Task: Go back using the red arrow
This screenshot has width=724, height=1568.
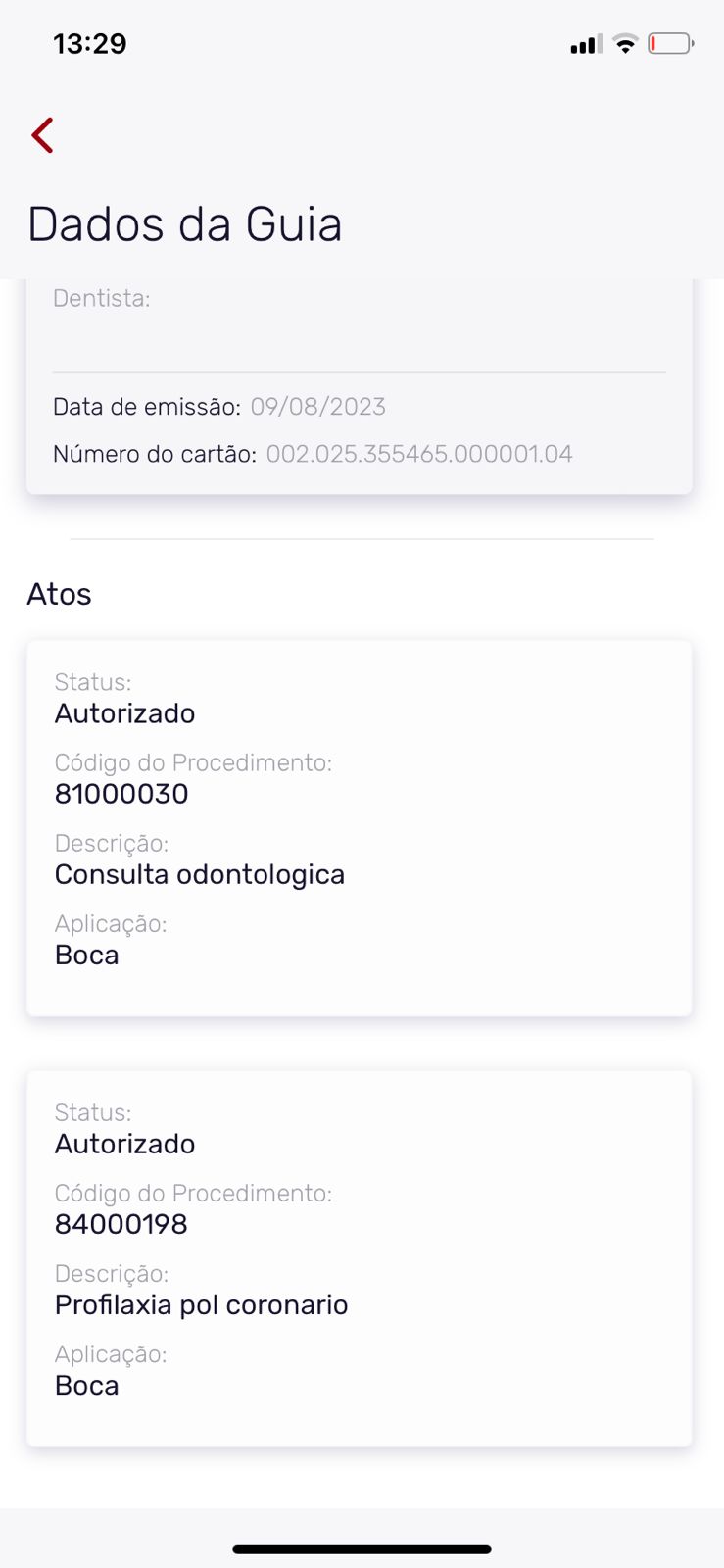Action: tap(42, 135)
